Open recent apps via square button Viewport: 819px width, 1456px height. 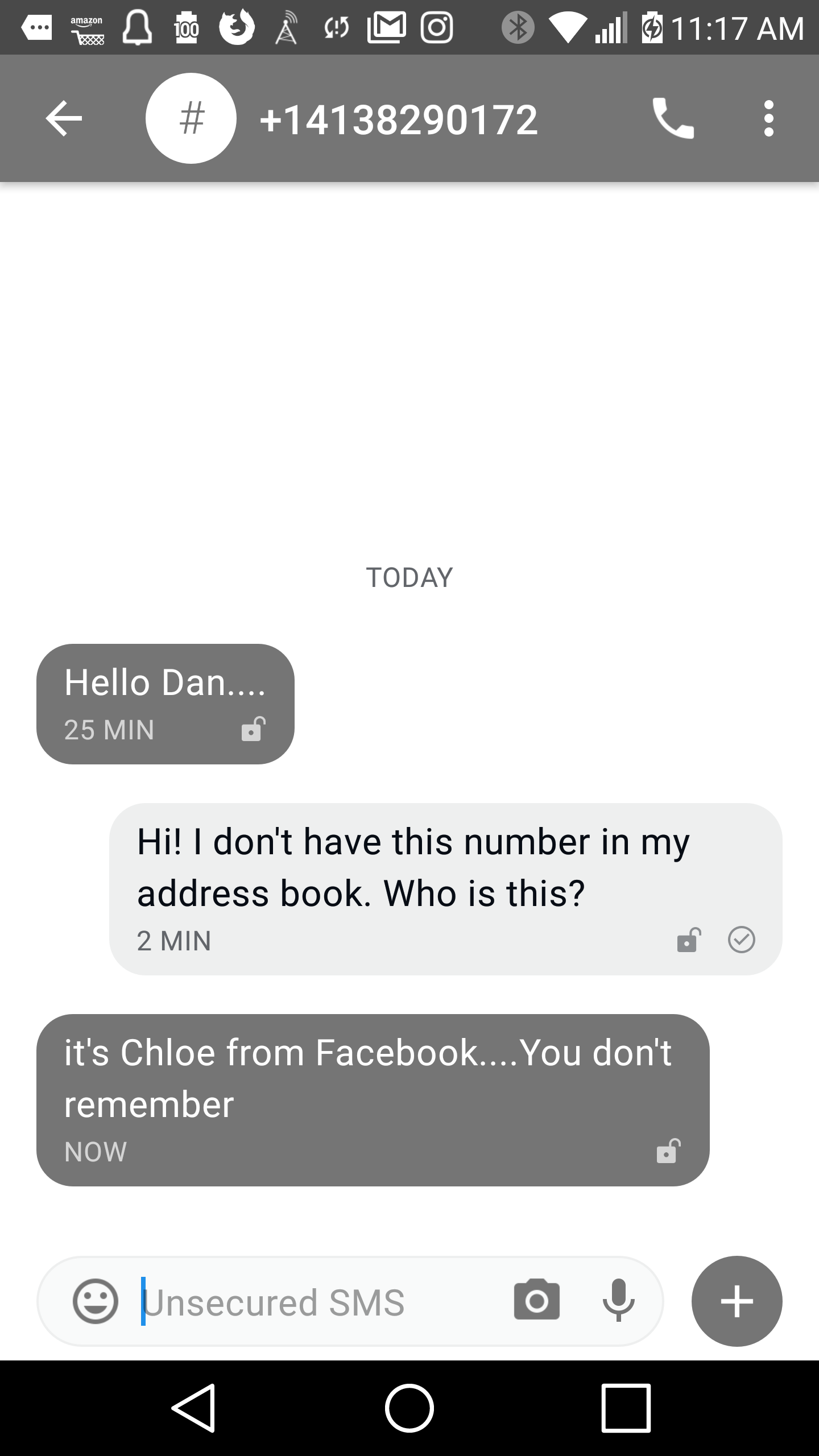point(626,1408)
